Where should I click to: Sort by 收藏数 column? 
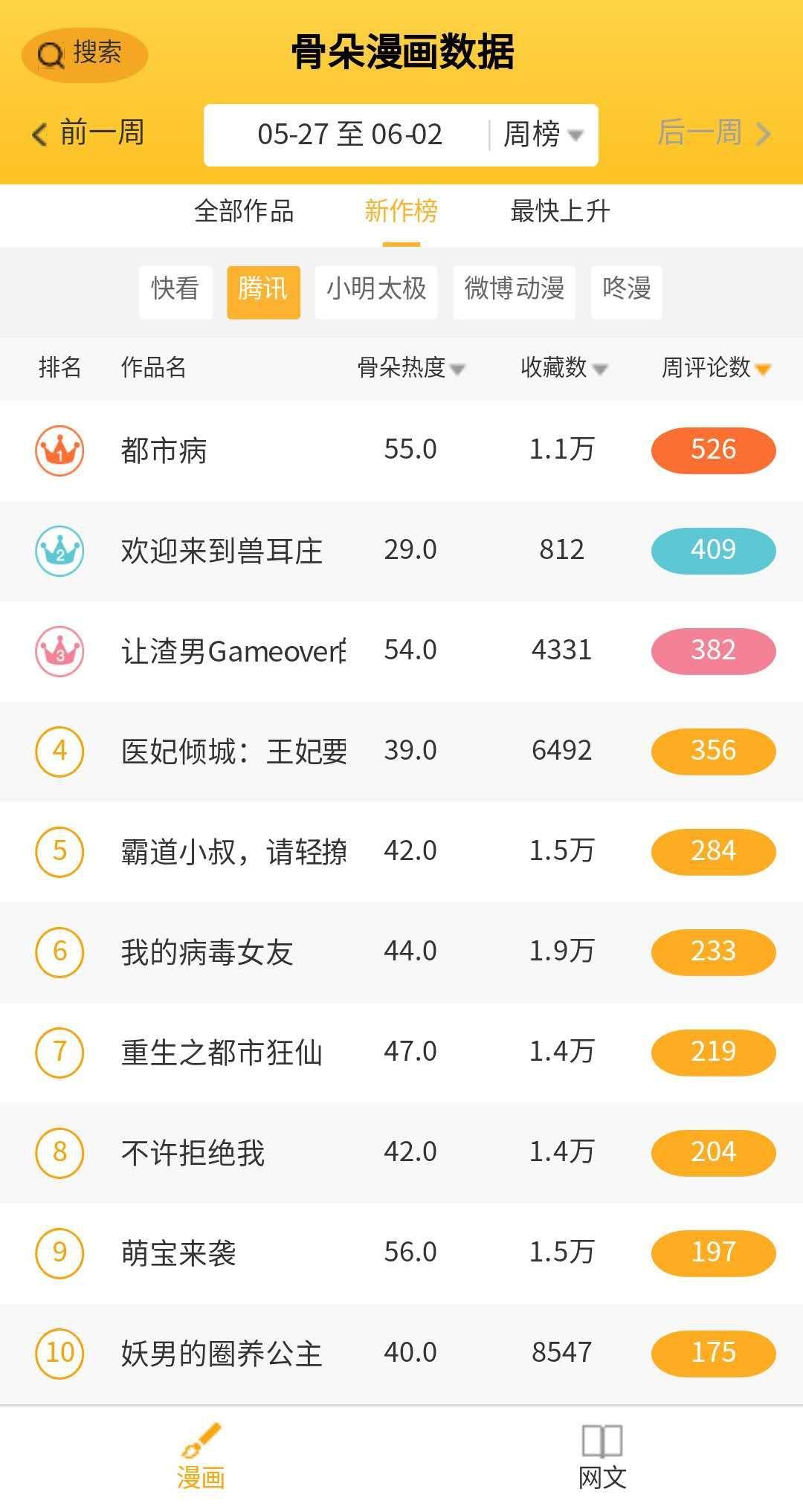click(x=564, y=367)
